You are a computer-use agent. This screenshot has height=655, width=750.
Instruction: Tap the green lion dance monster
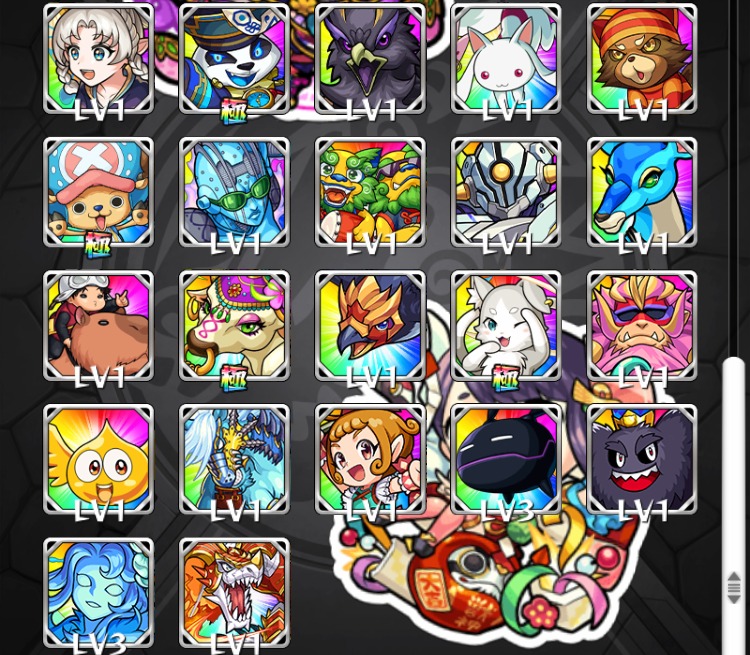[370, 192]
